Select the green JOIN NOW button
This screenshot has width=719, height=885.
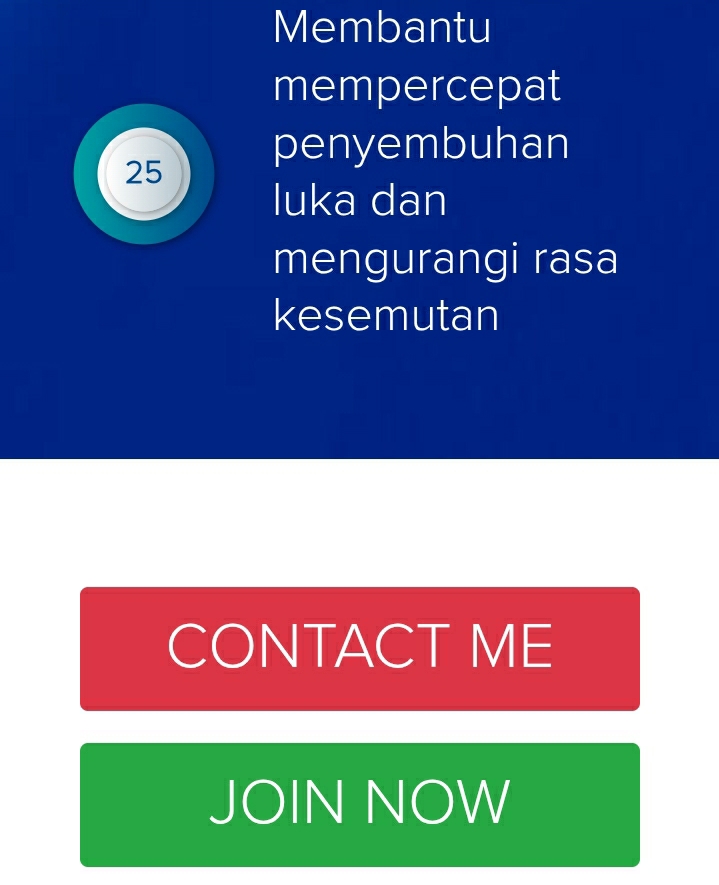pyautogui.click(x=359, y=804)
